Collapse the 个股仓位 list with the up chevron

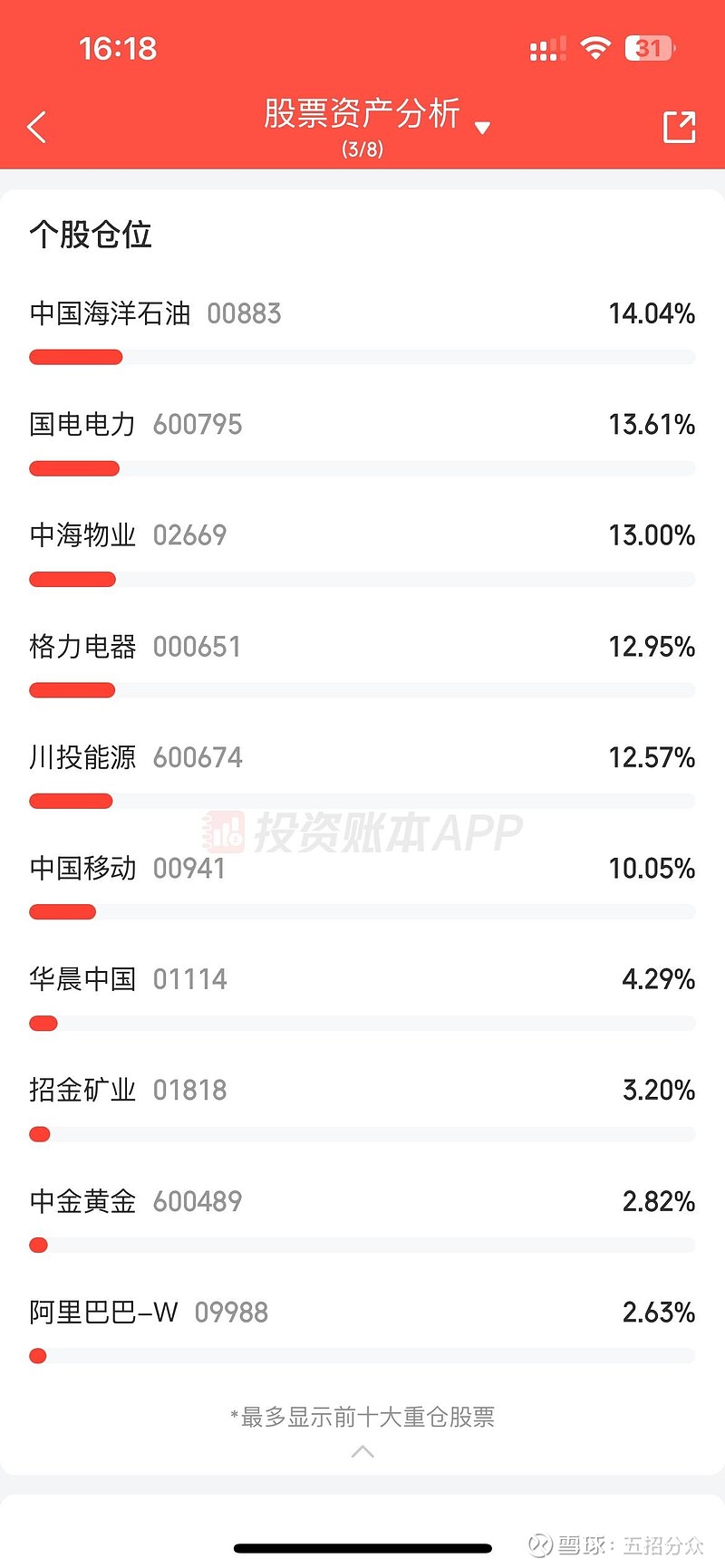(362, 1451)
